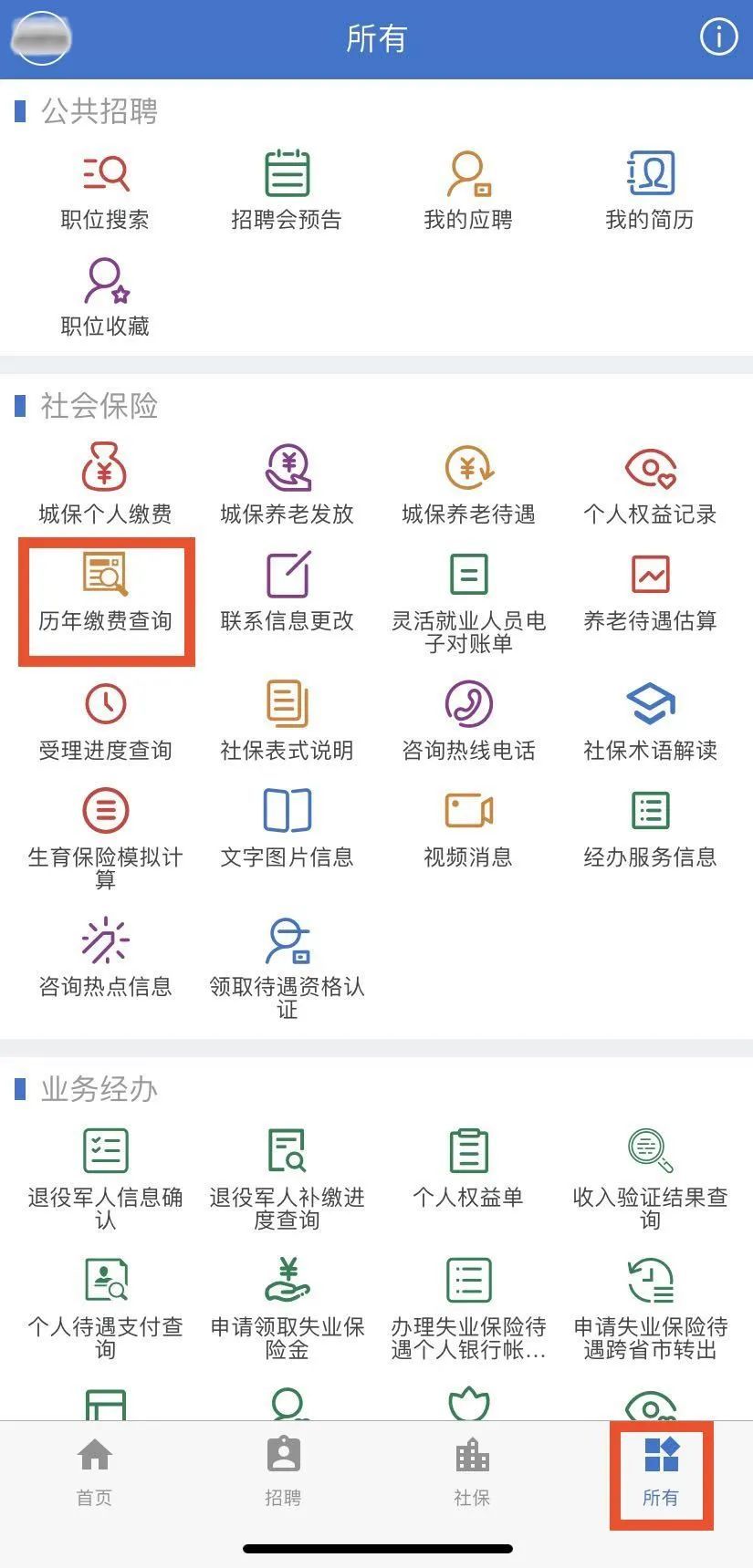Open 城保个人缴费
The image size is (753, 1568).
tap(105, 483)
